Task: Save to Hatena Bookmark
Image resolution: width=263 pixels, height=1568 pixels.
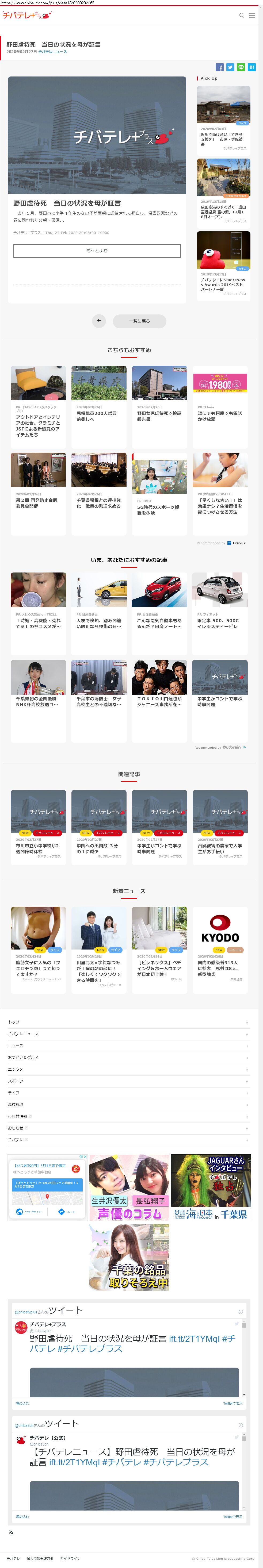Action: click(x=251, y=67)
